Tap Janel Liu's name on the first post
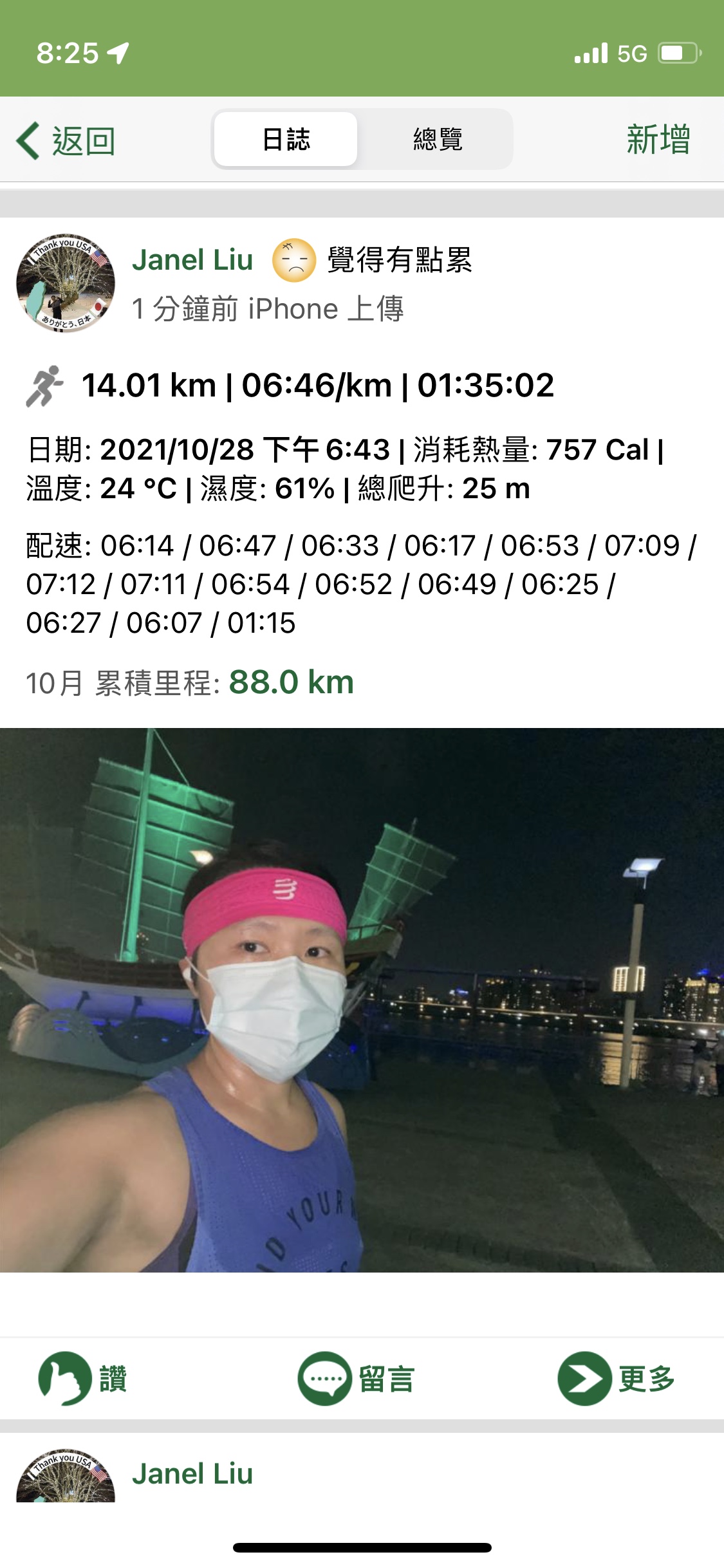Screen dimensions: 724x1568 tap(192, 260)
